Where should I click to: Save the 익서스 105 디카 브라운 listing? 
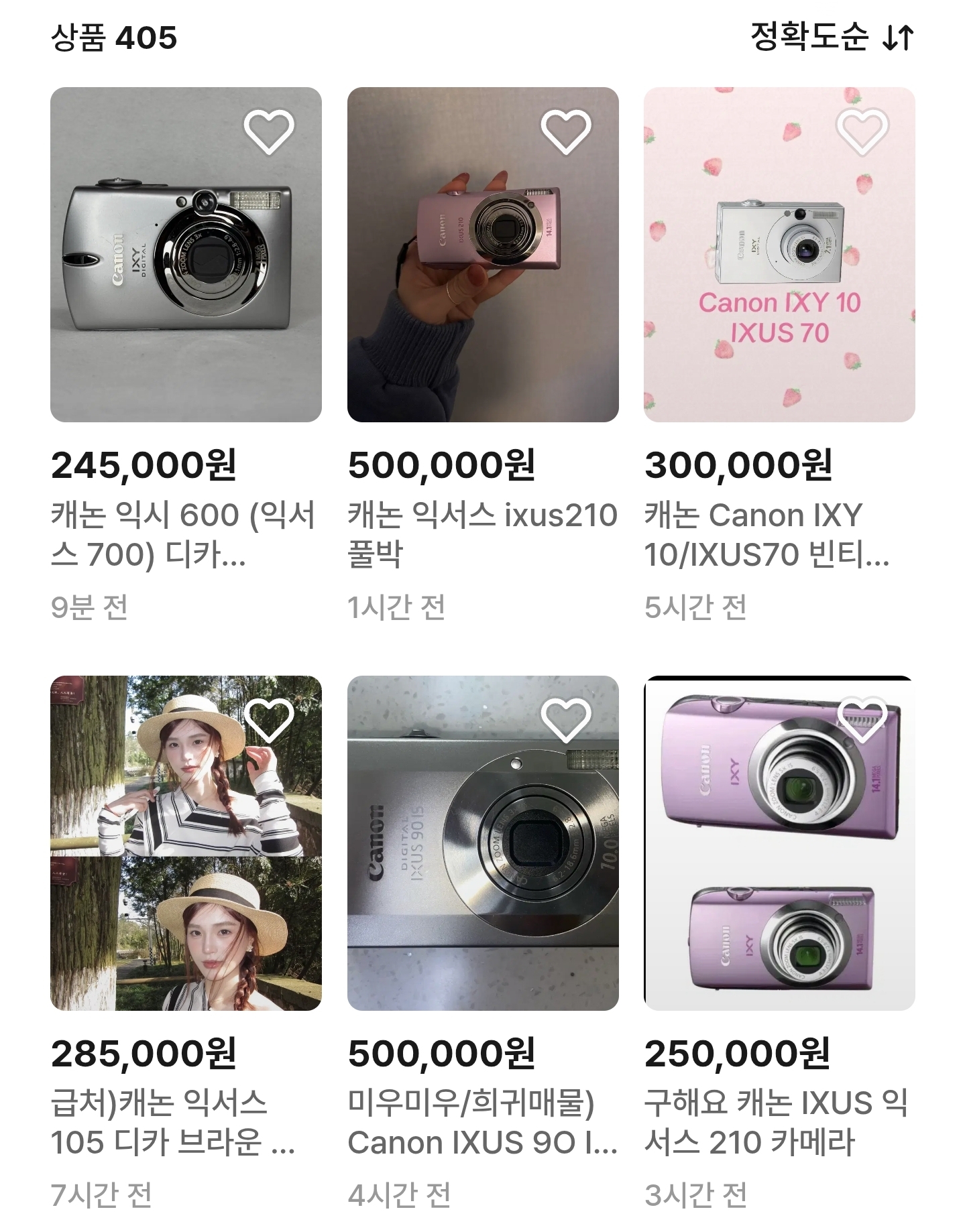(269, 720)
